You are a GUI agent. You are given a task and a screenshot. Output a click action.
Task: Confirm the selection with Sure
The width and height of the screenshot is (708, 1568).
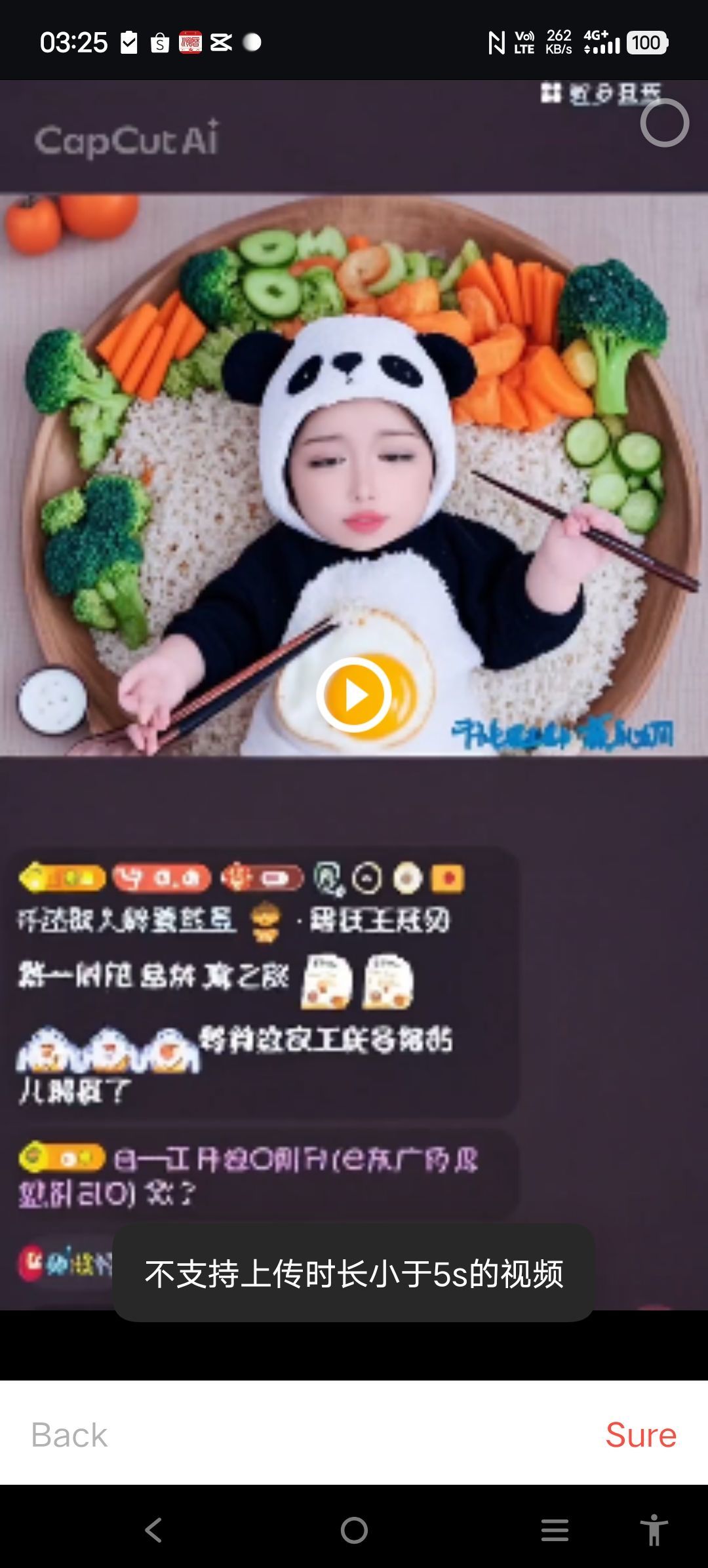click(x=640, y=1434)
